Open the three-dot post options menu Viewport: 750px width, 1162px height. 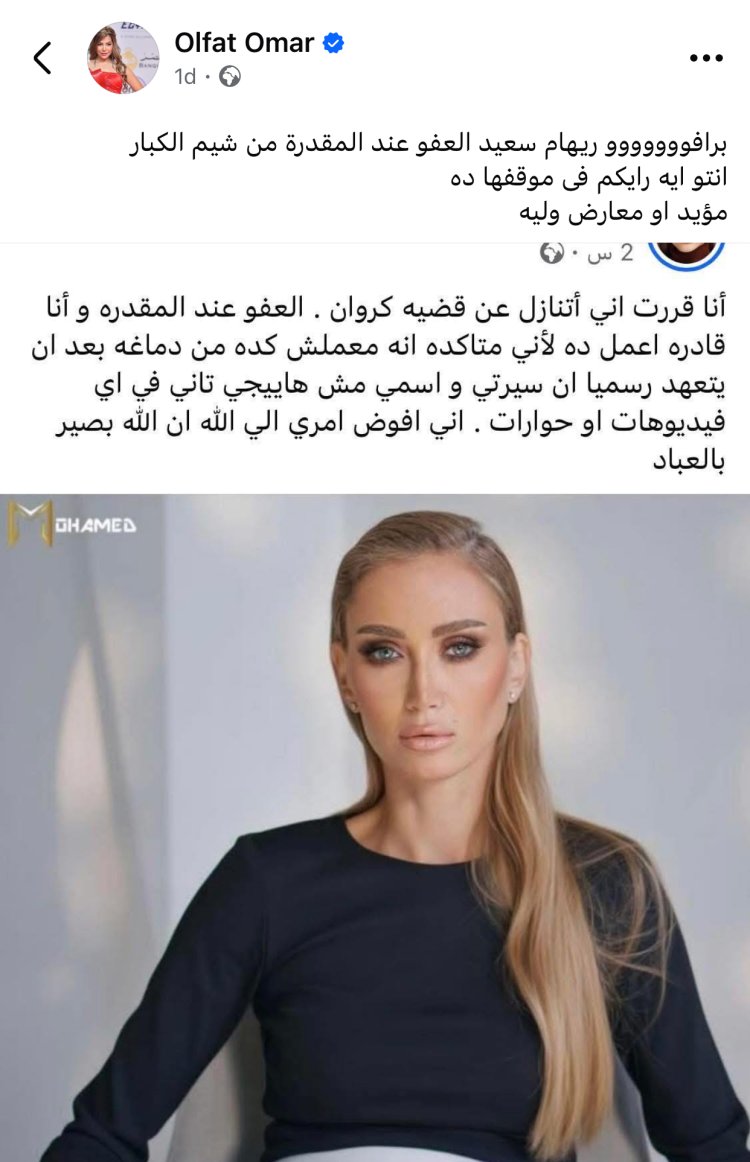pos(706,59)
